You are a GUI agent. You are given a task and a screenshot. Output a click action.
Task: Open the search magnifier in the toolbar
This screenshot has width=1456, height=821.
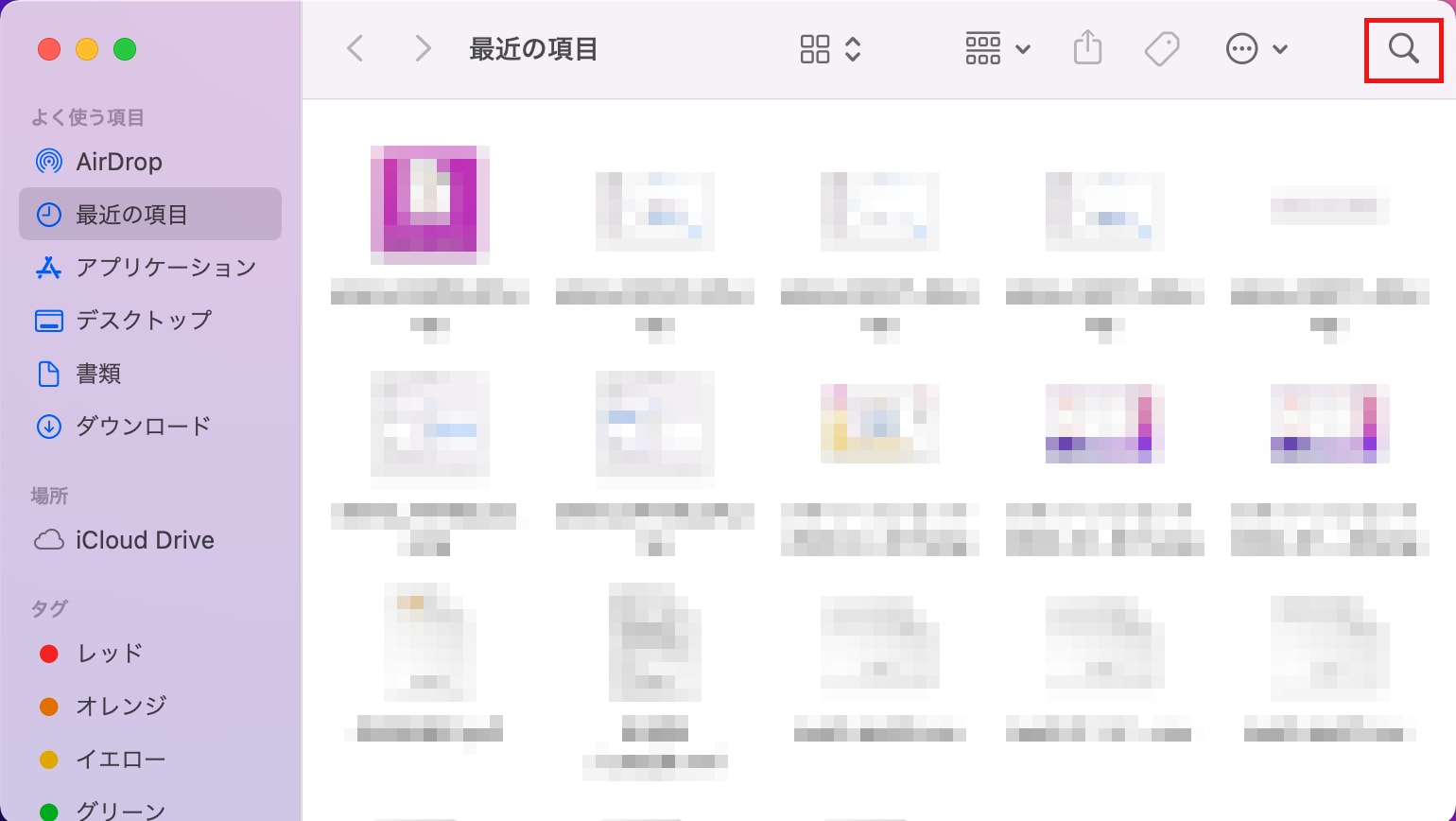(x=1403, y=49)
